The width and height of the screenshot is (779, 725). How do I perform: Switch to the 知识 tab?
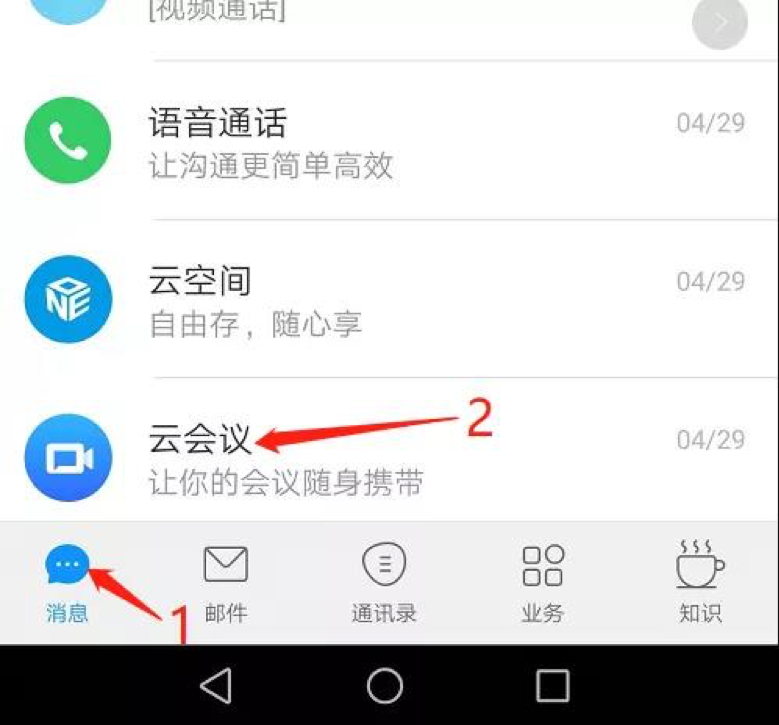tap(700, 584)
